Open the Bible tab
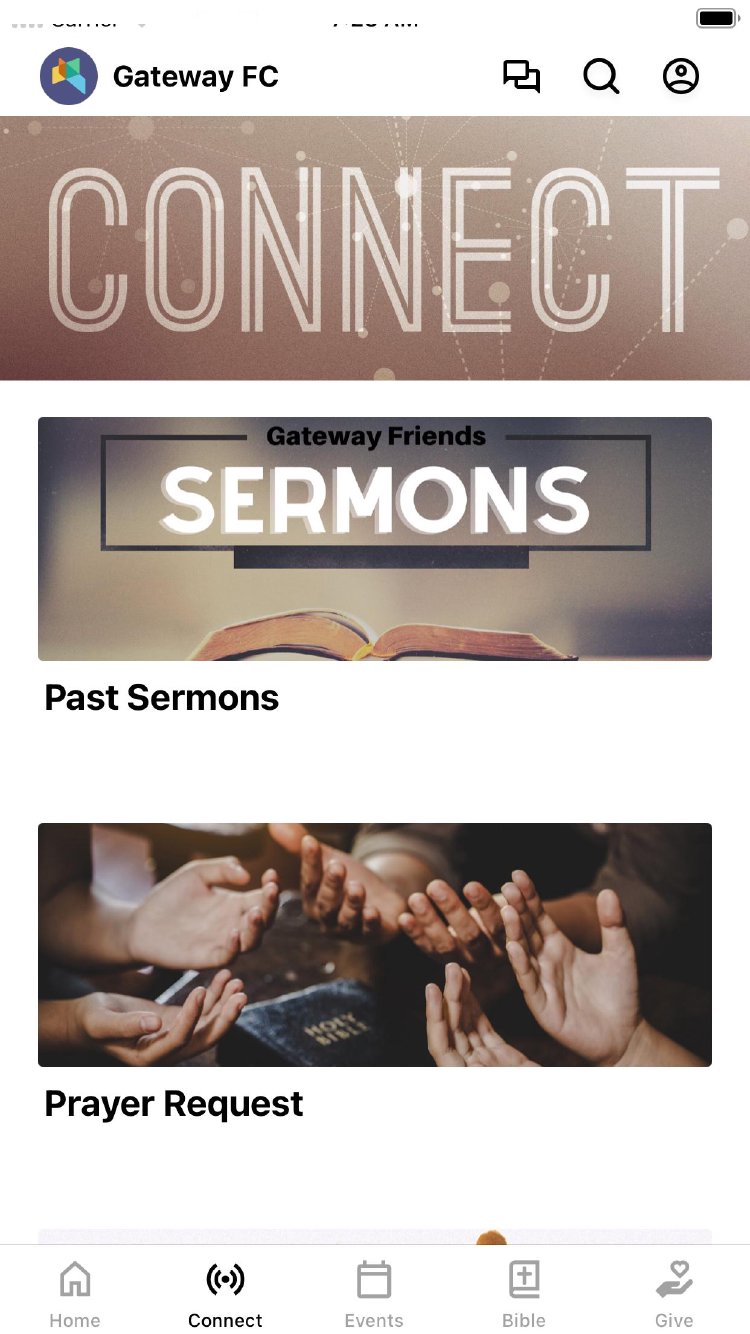Image resolution: width=750 pixels, height=1334 pixels. click(524, 1292)
